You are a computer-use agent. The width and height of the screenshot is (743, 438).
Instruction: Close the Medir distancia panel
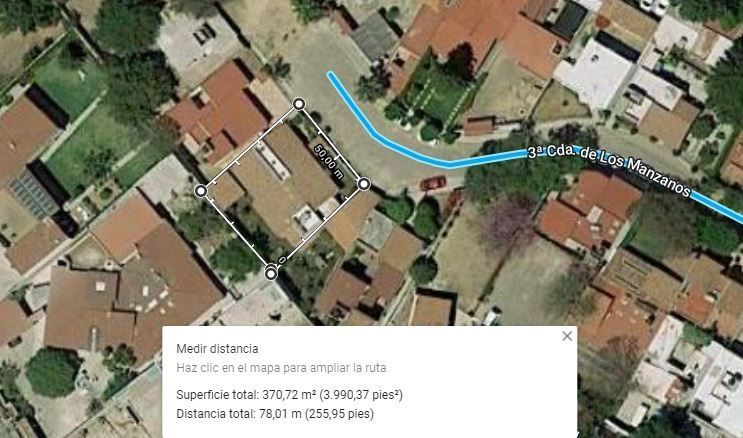pyautogui.click(x=567, y=336)
